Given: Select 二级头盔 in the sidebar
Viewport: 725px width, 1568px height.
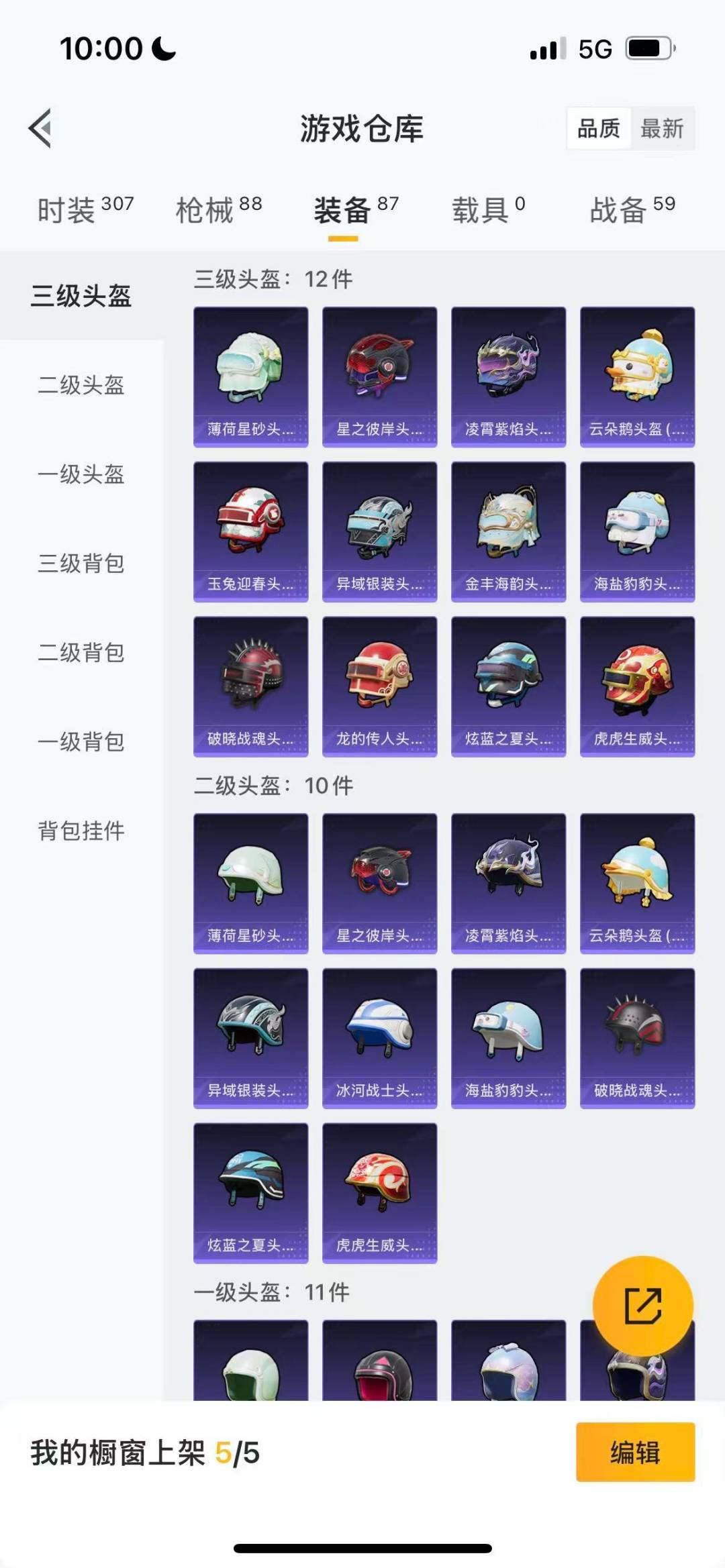Looking at the screenshot, I should pos(81,385).
